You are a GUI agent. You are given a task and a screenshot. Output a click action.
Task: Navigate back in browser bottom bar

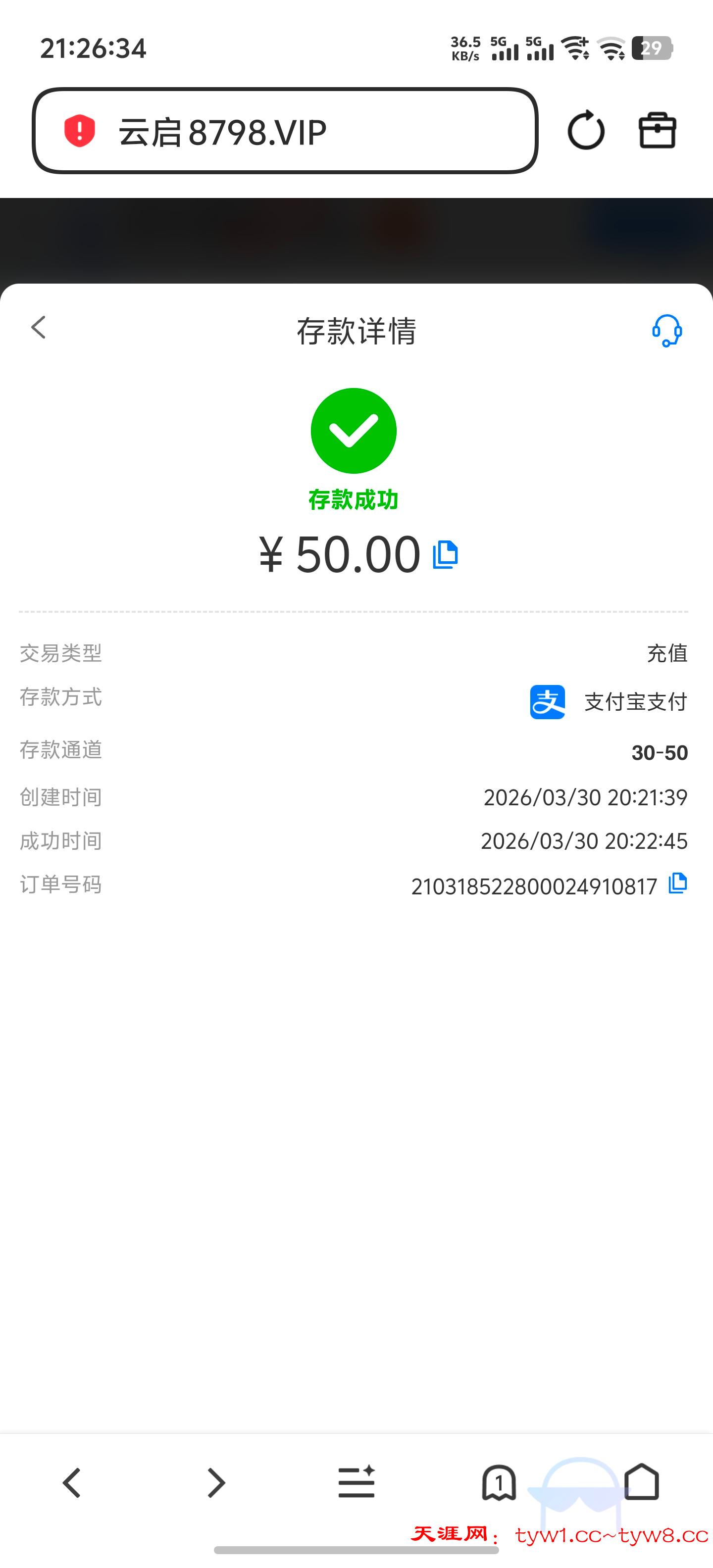pos(72,1483)
